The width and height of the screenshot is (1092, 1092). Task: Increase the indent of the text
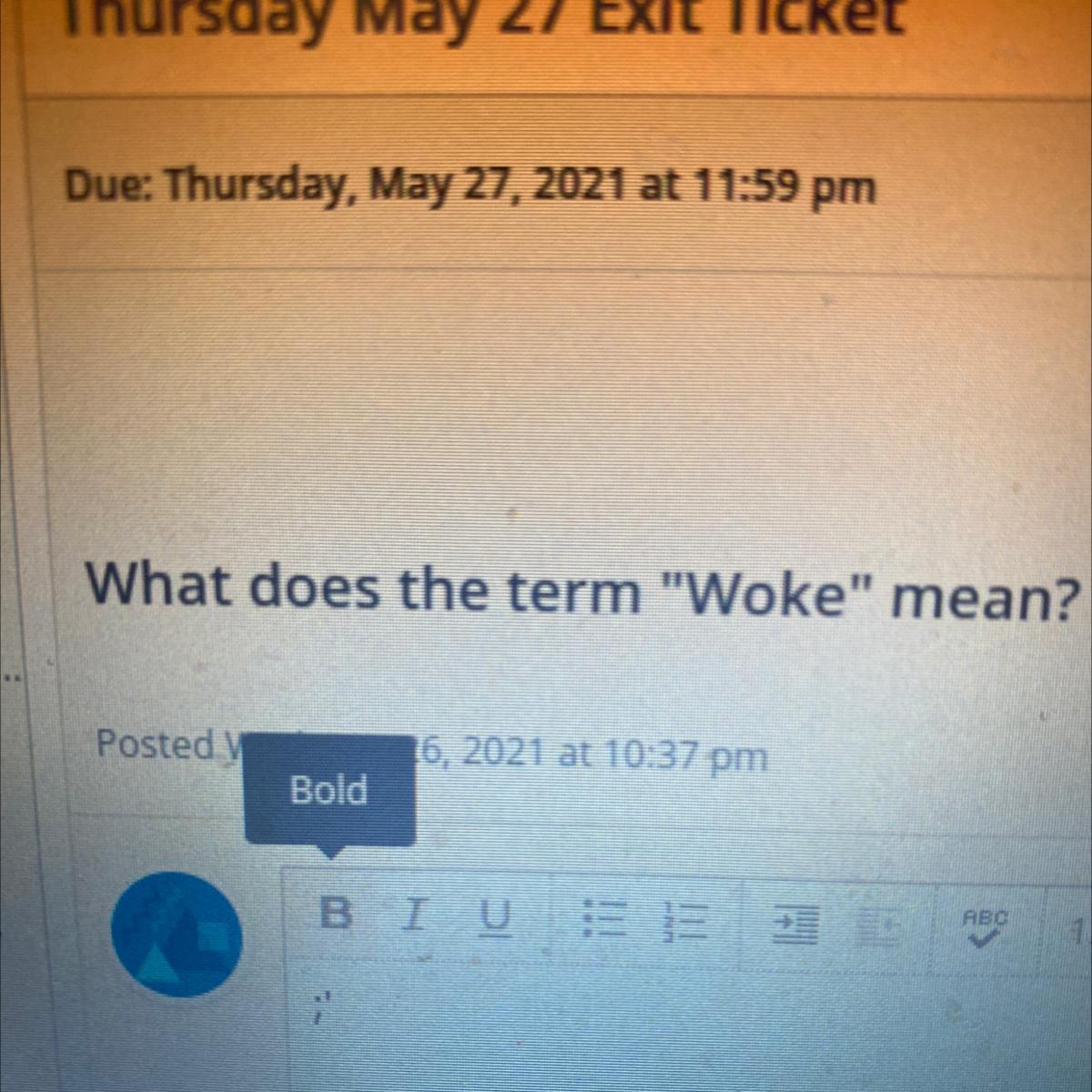797,925
